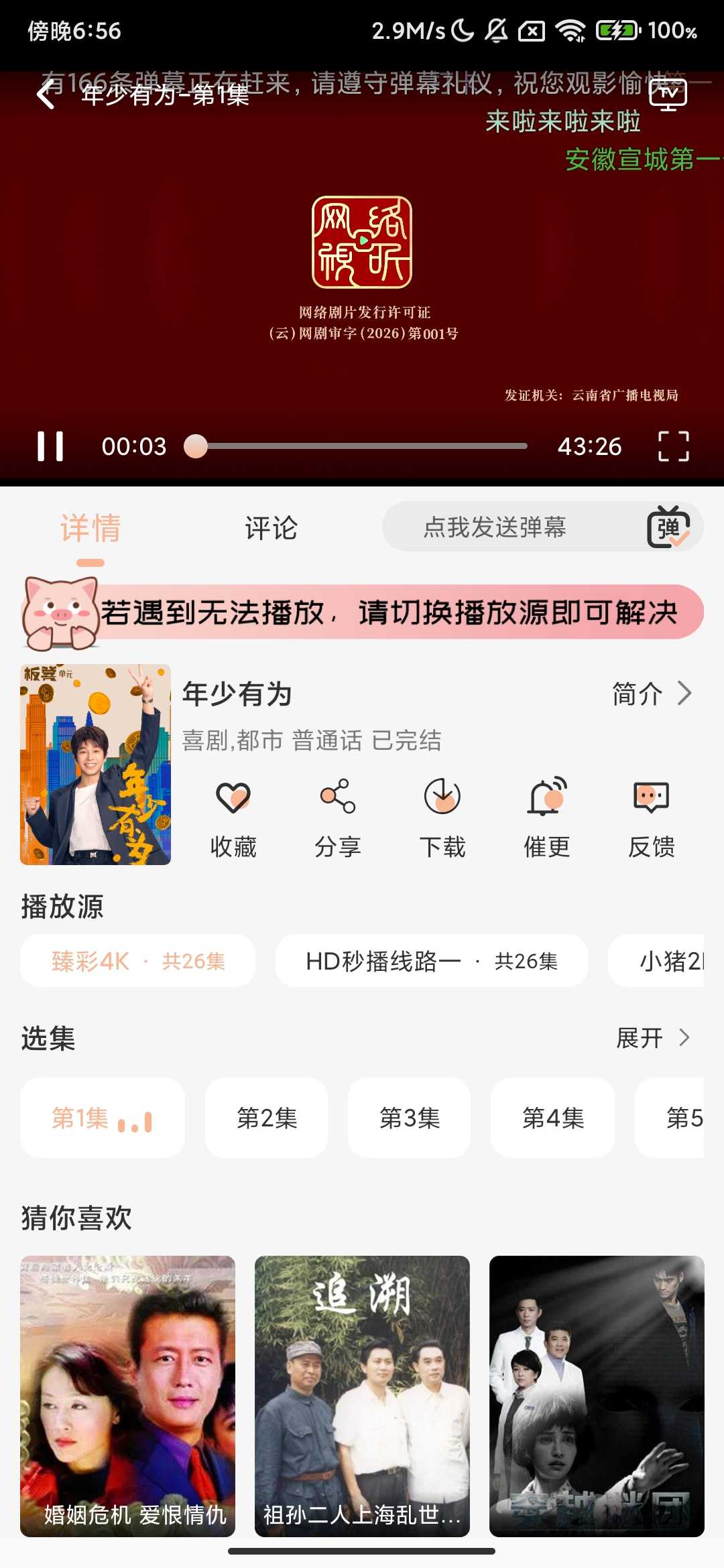The height and width of the screenshot is (1568, 724).
Task: Play 第3集 (Episode 3)
Action: click(410, 1118)
